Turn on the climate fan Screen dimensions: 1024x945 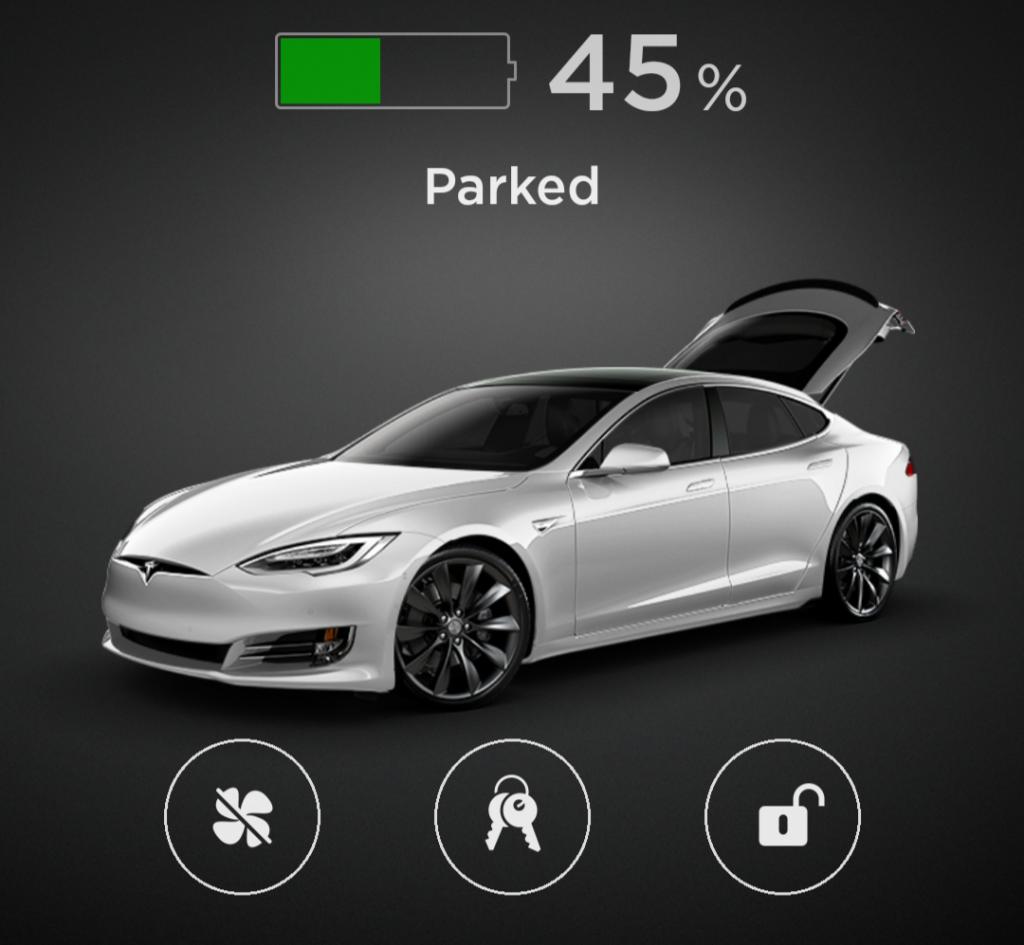(242, 817)
